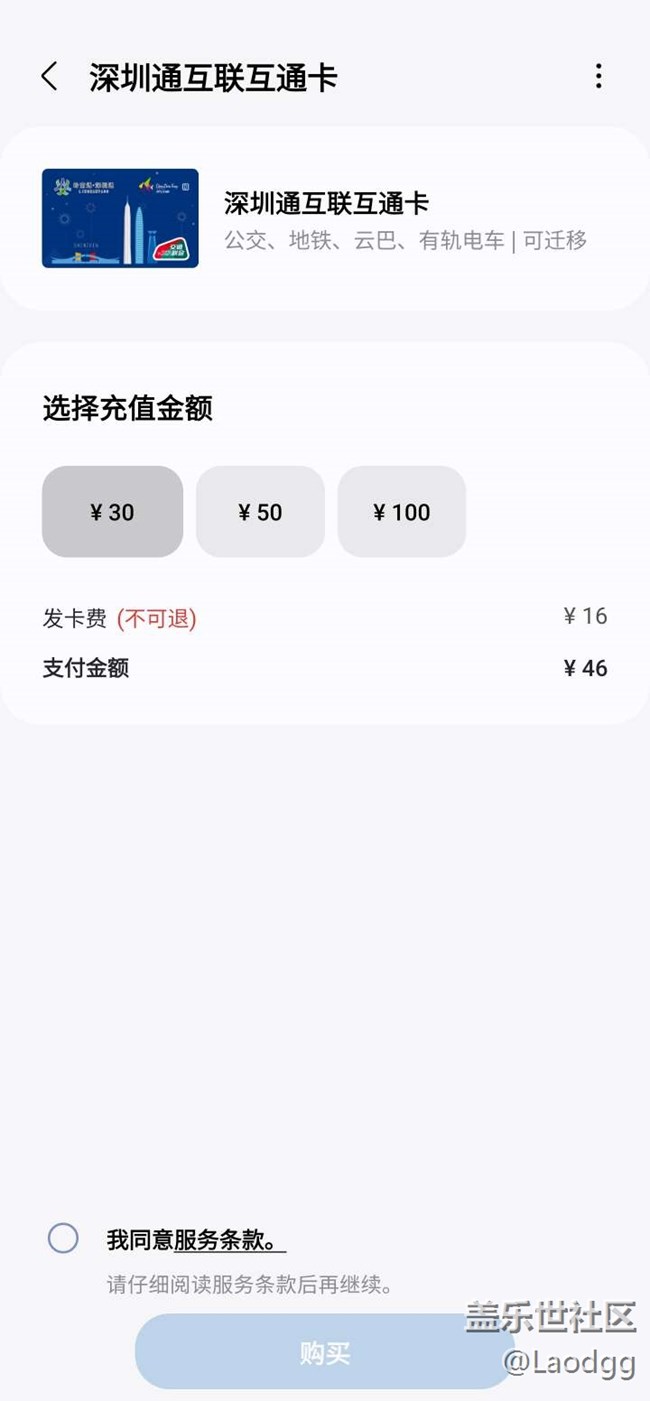Tap the 购买 purchase button

[x=325, y=1353]
